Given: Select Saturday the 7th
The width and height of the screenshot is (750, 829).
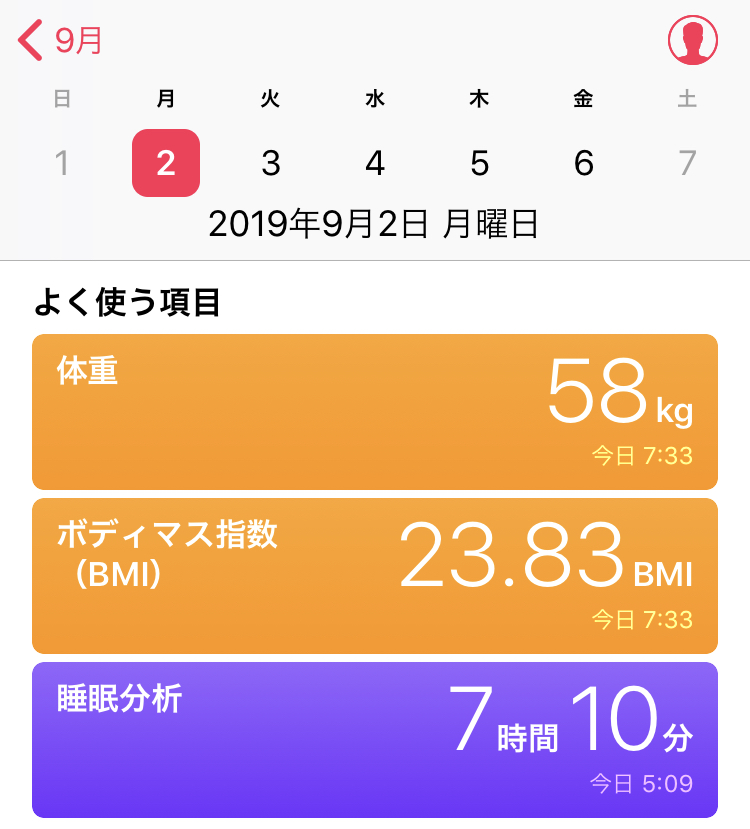Looking at the screenshot, I should click(x=687, y=163).
